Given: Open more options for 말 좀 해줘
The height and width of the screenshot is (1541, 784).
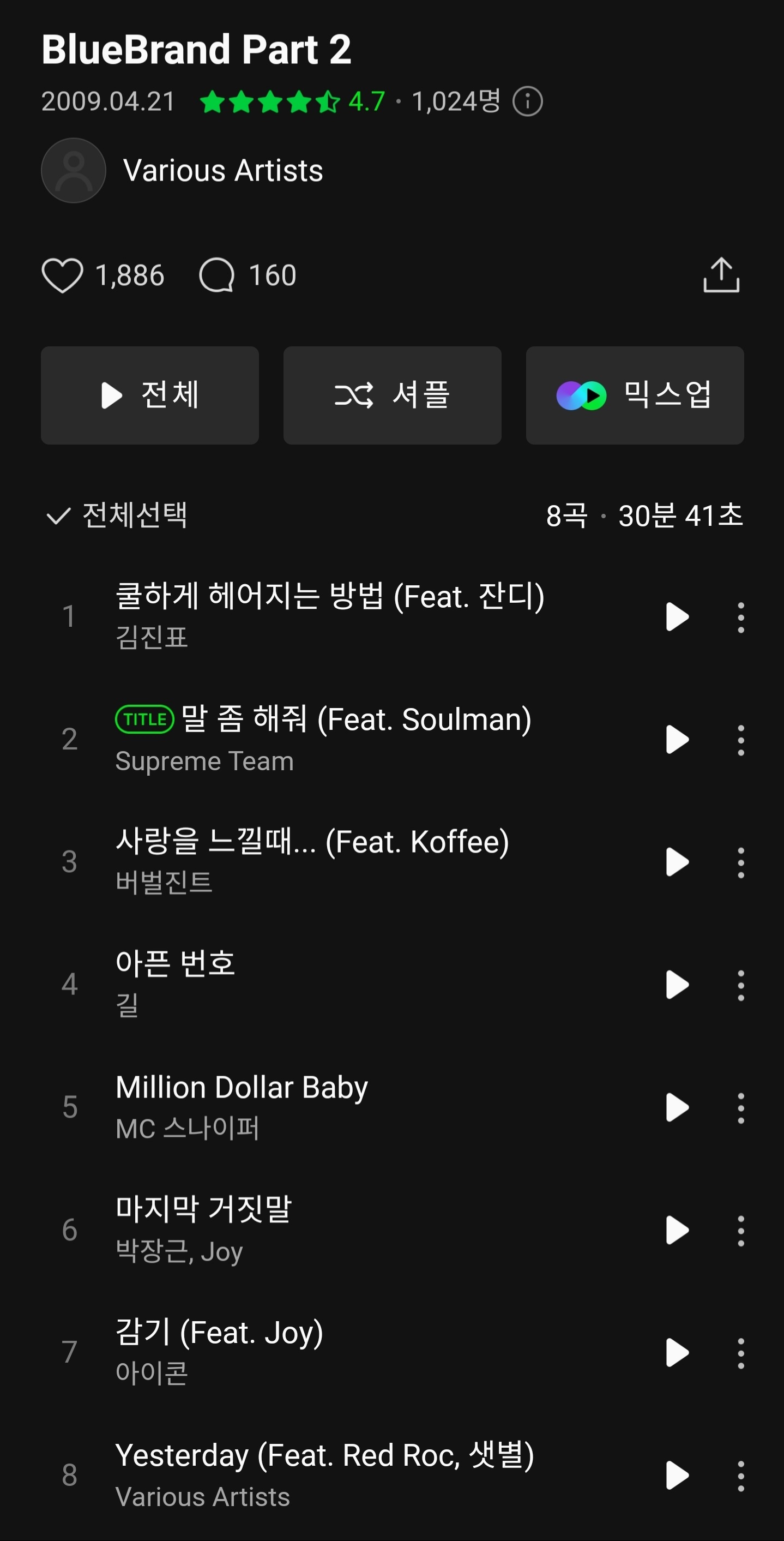Looking at the screenshot, I should coord(740,740).
